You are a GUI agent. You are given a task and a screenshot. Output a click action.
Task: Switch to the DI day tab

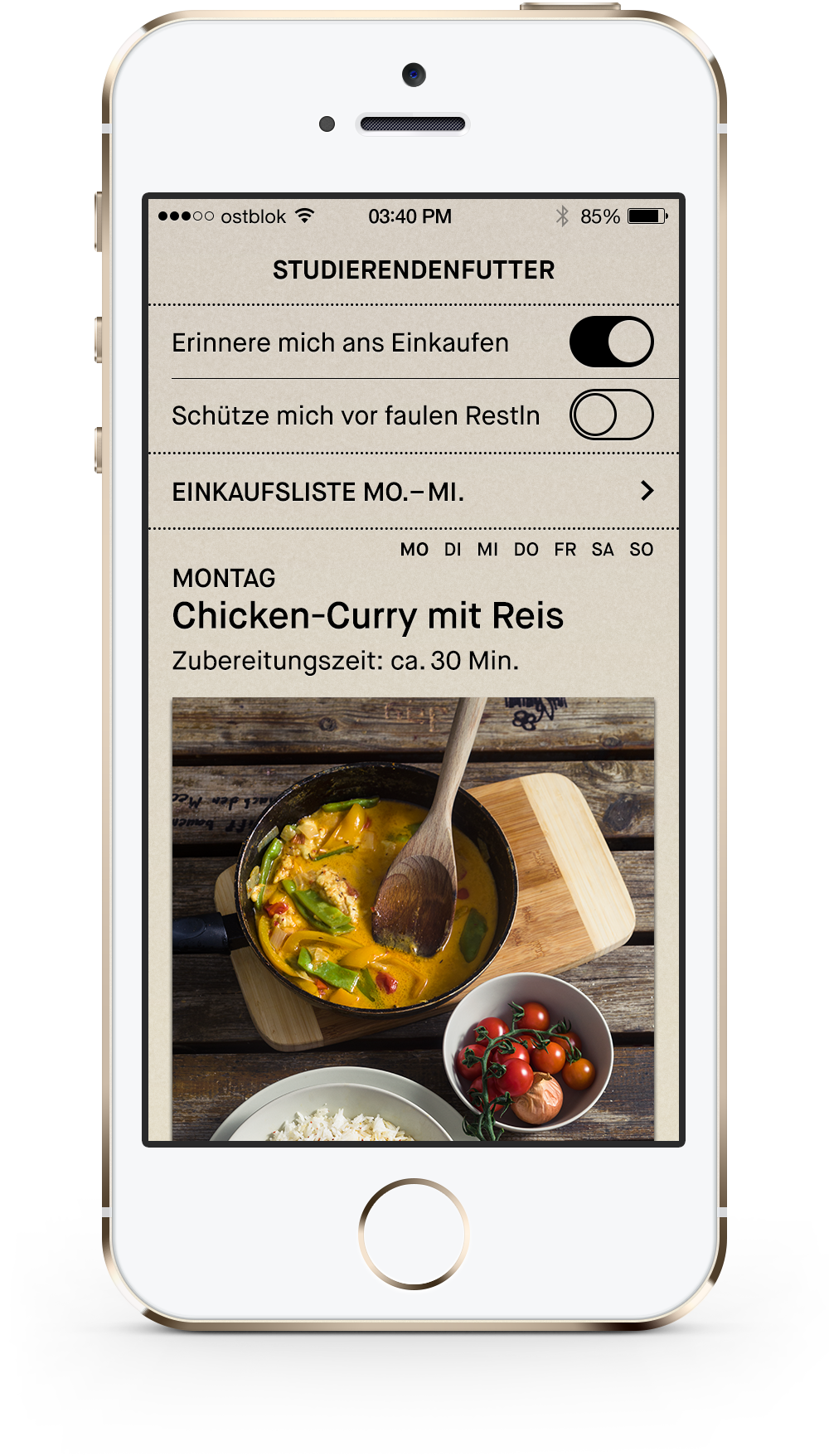453,550
